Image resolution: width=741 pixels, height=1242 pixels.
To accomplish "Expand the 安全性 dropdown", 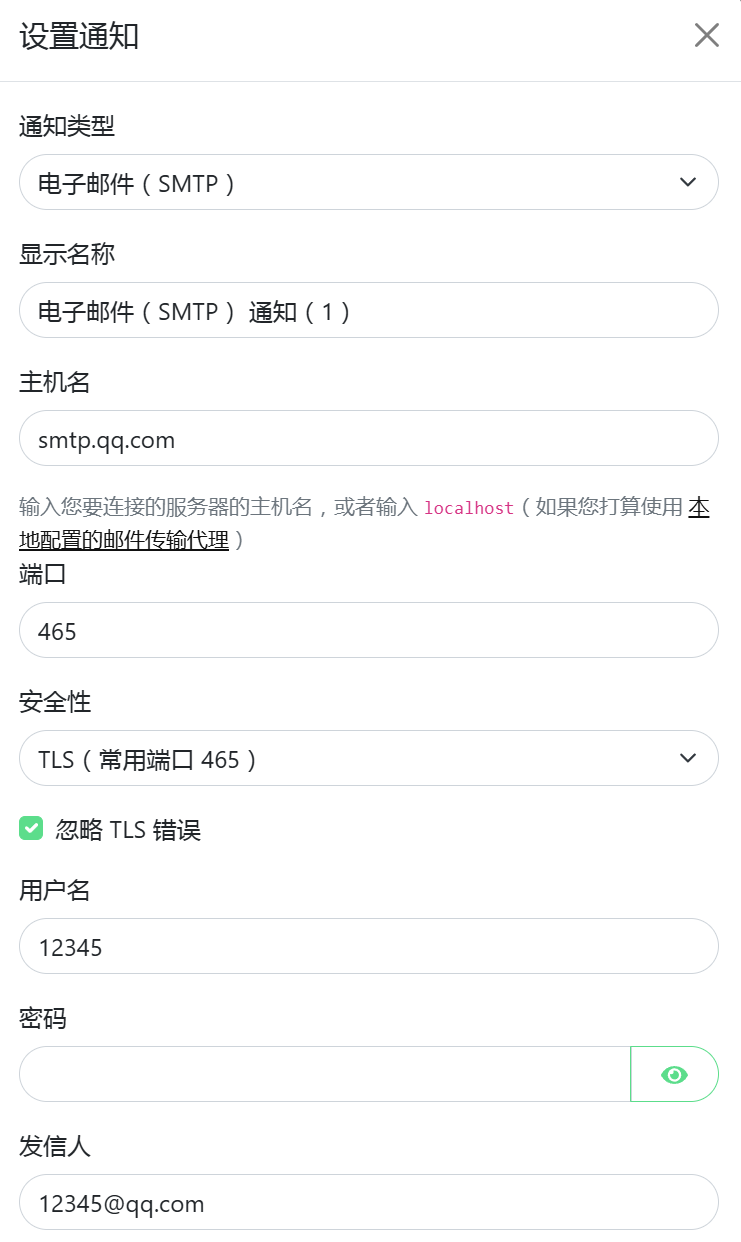I will (x=368, y=758).
